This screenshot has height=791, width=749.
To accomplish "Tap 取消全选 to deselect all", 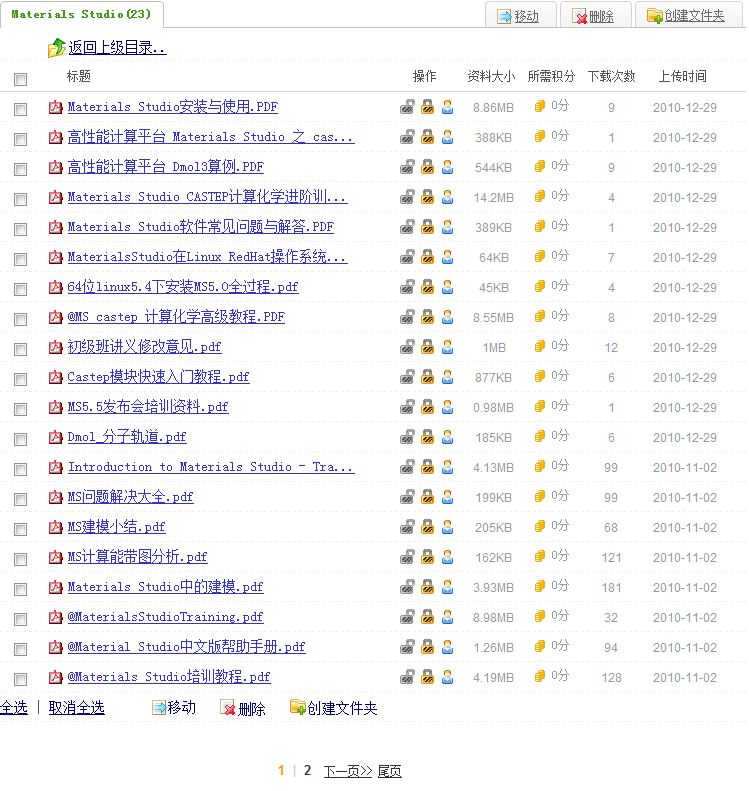I will [x=76, y=707].
